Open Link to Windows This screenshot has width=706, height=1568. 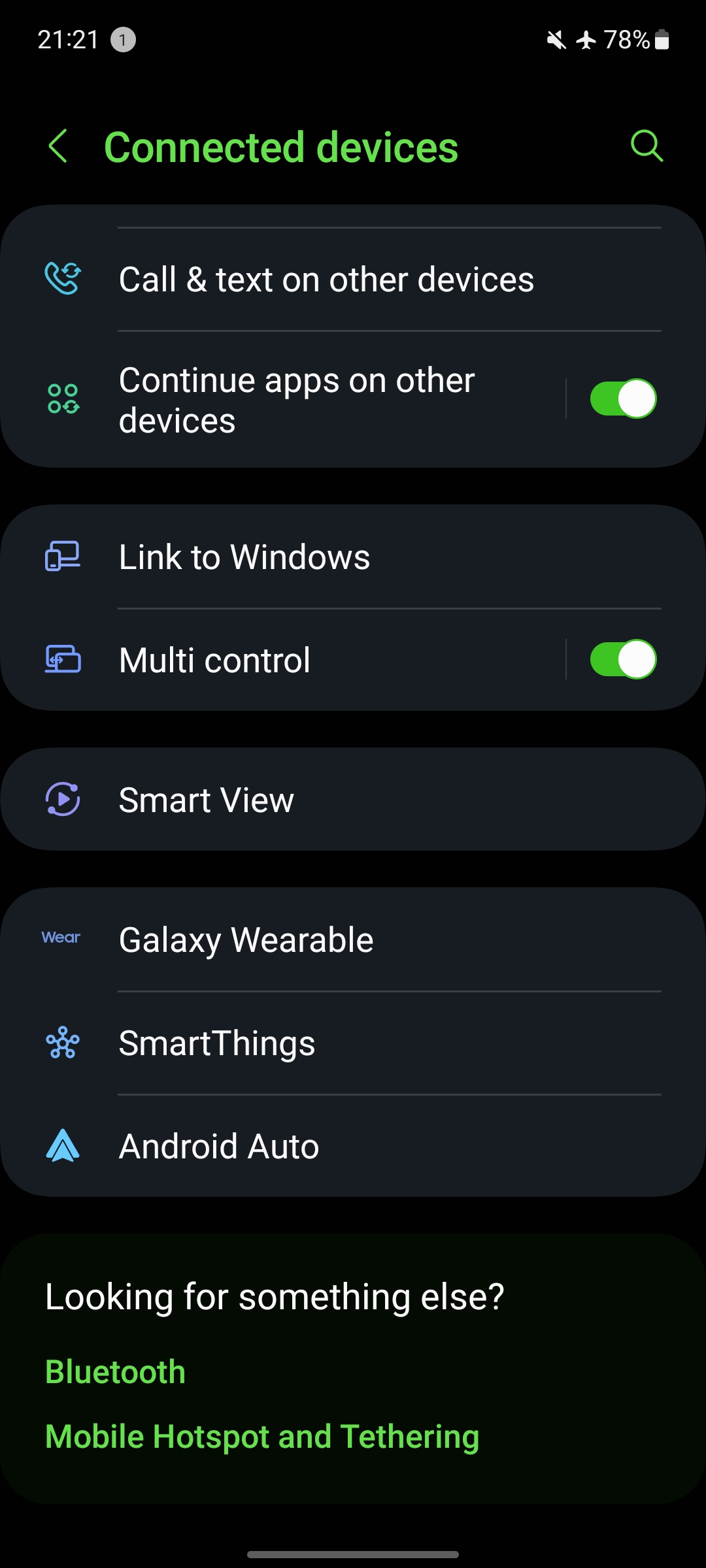244,557
